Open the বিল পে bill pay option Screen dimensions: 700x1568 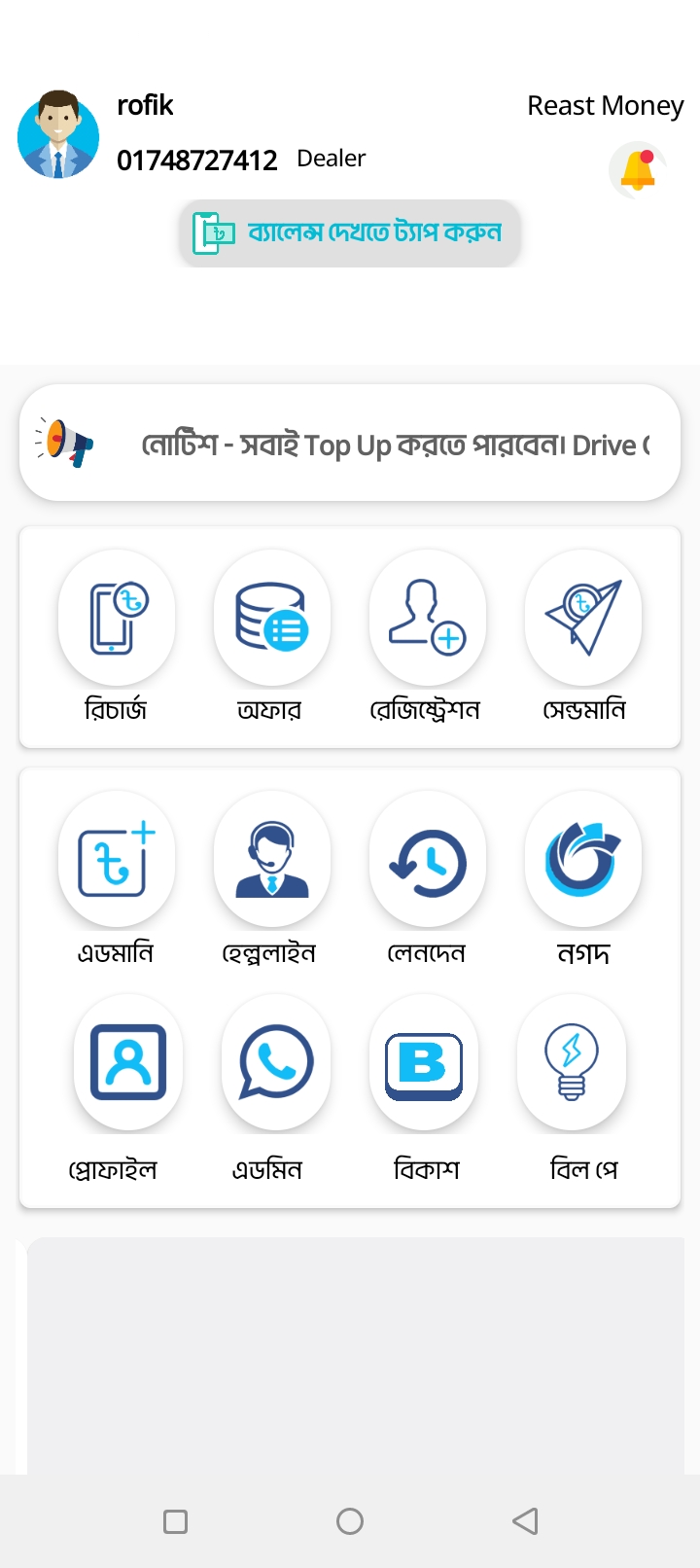point(572,1063)
